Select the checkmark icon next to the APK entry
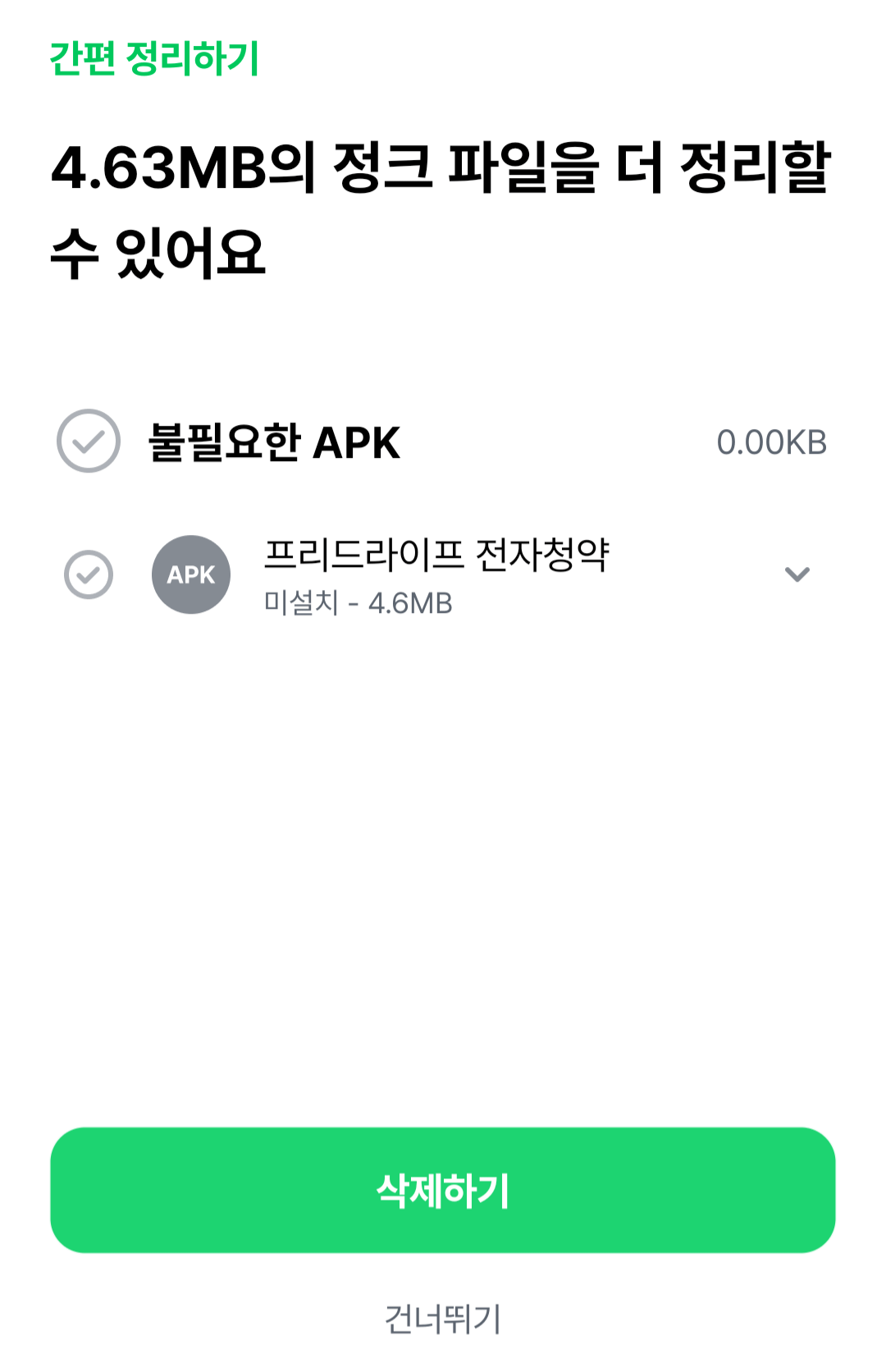 [x=88, y=574]
